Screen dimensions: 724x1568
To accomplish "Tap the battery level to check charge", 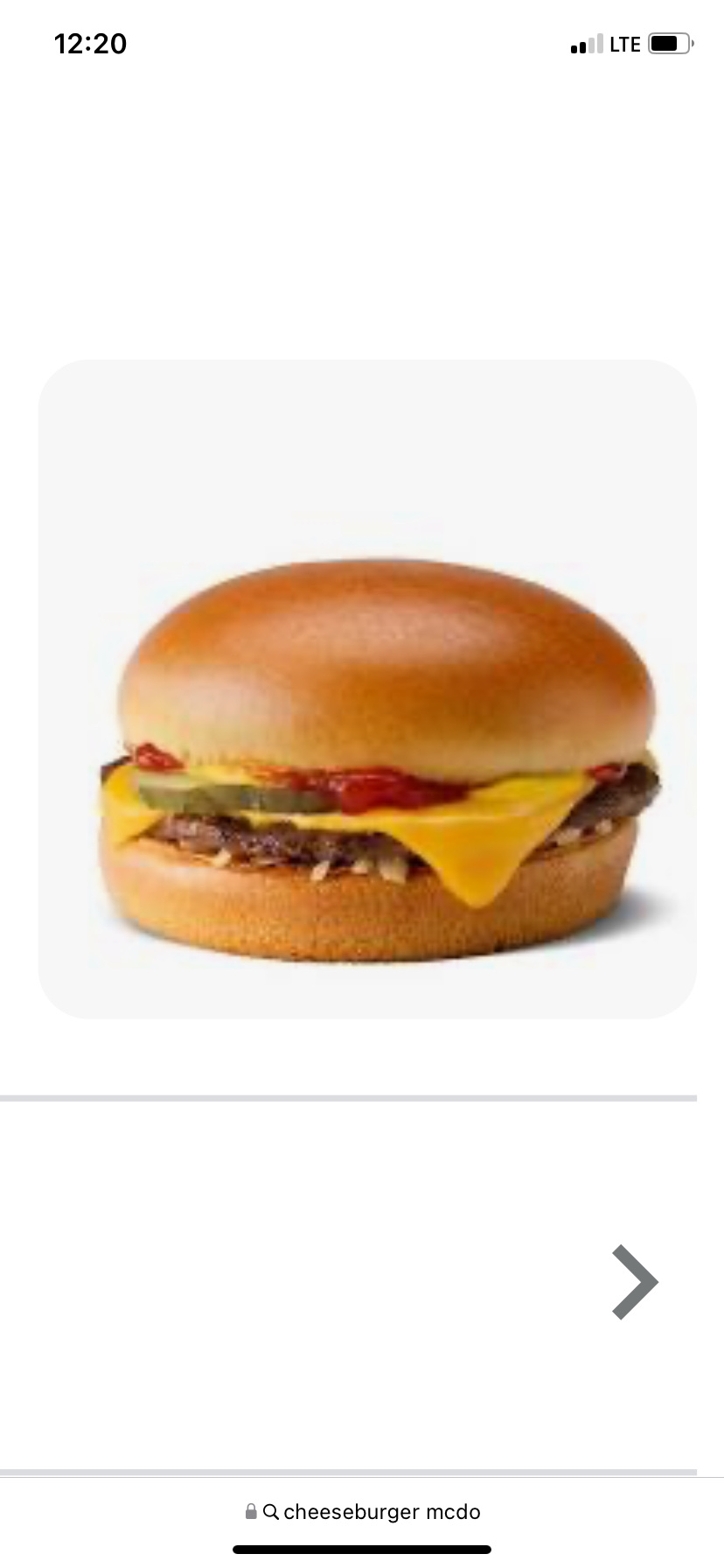I will 670,43.
